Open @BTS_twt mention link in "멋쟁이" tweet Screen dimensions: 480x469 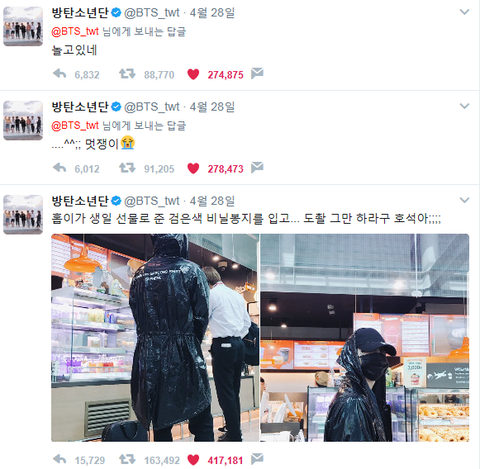(75, 126)
